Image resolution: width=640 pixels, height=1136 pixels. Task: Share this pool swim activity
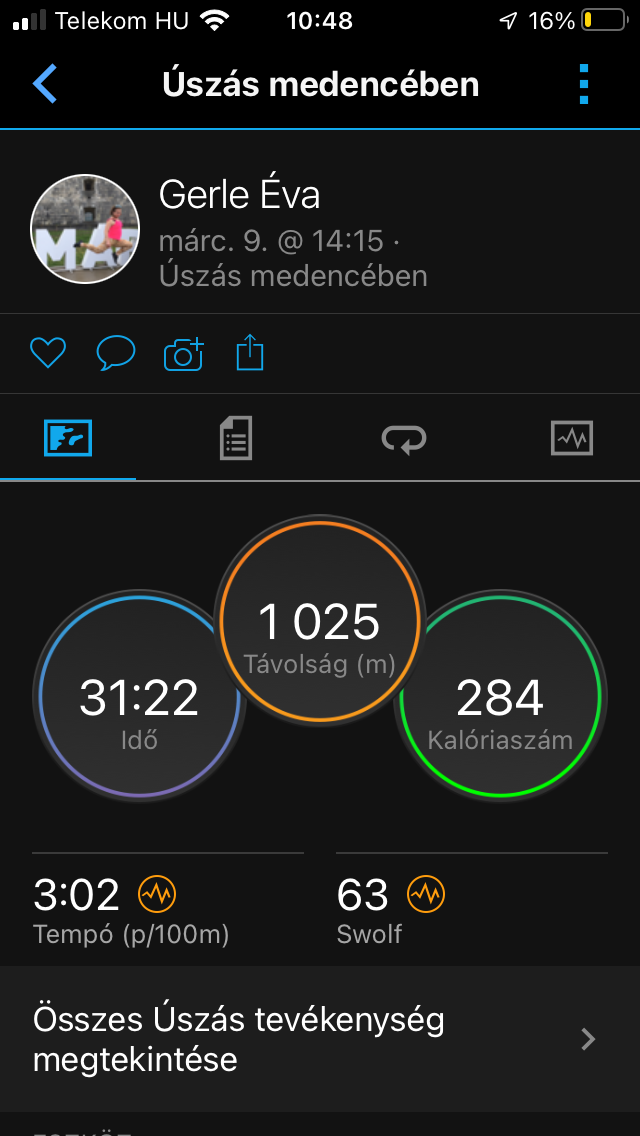tap(250, 353)
